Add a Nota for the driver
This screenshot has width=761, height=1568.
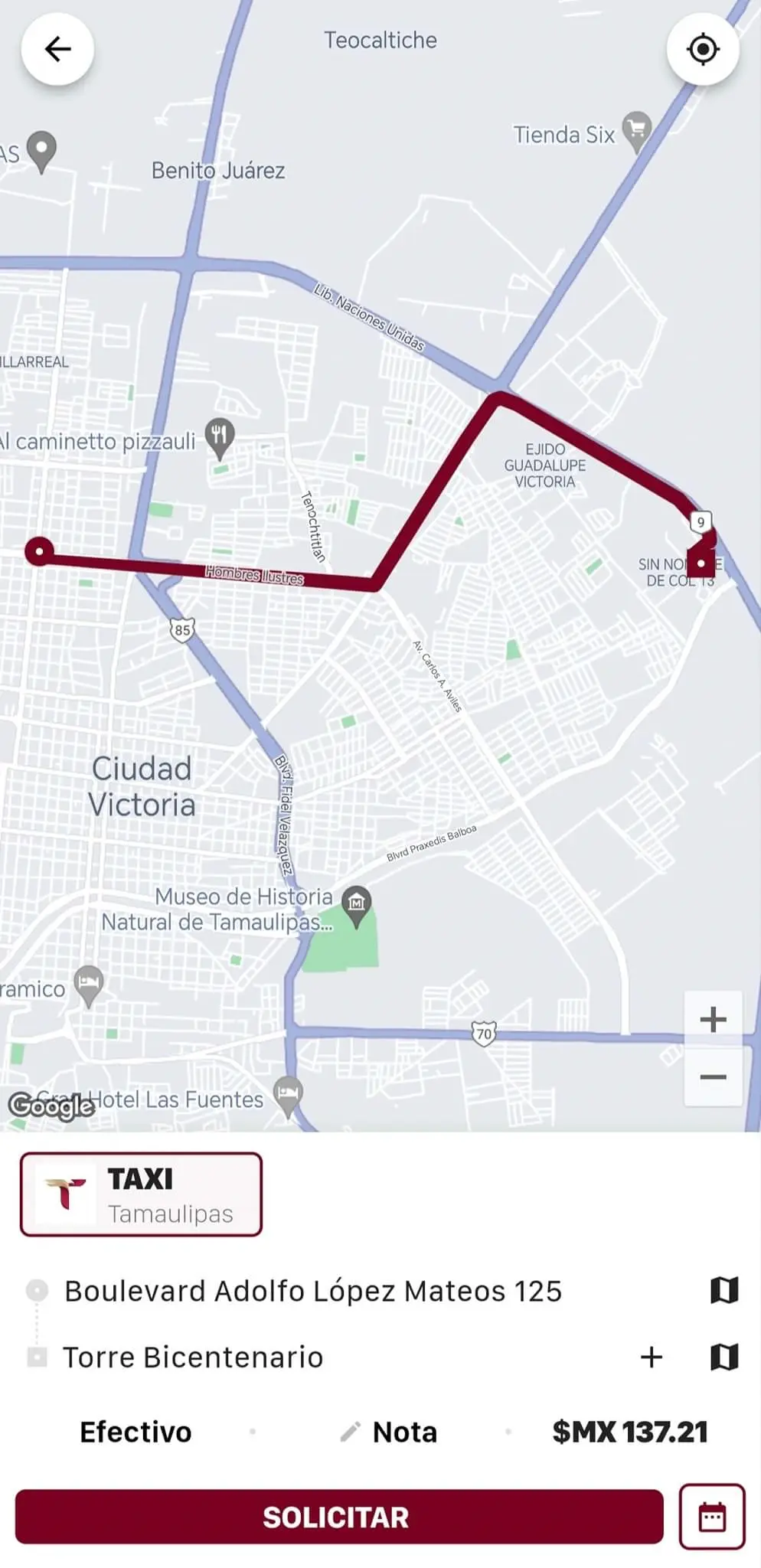click(x=390, y=1432)
